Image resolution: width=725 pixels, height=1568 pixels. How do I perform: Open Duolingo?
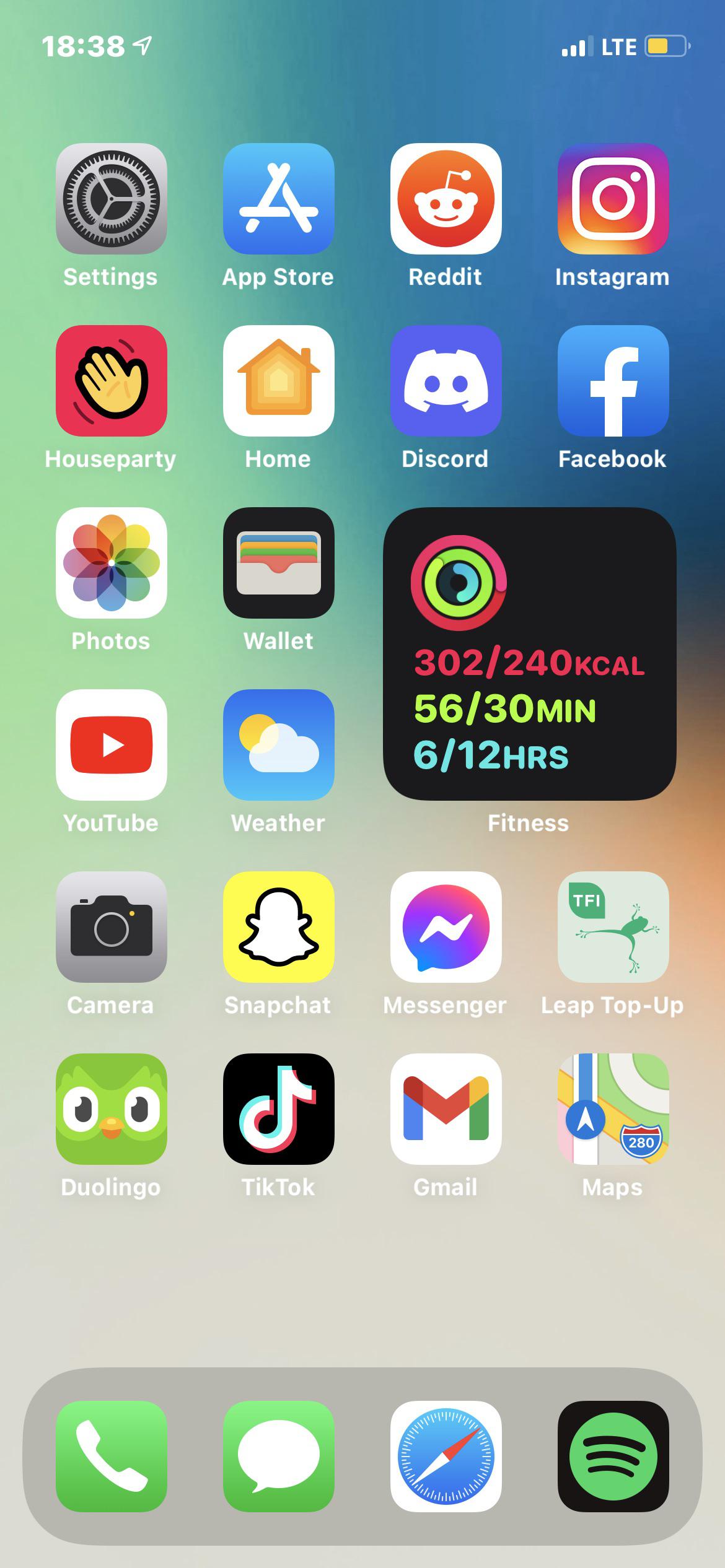point(111,1109)
